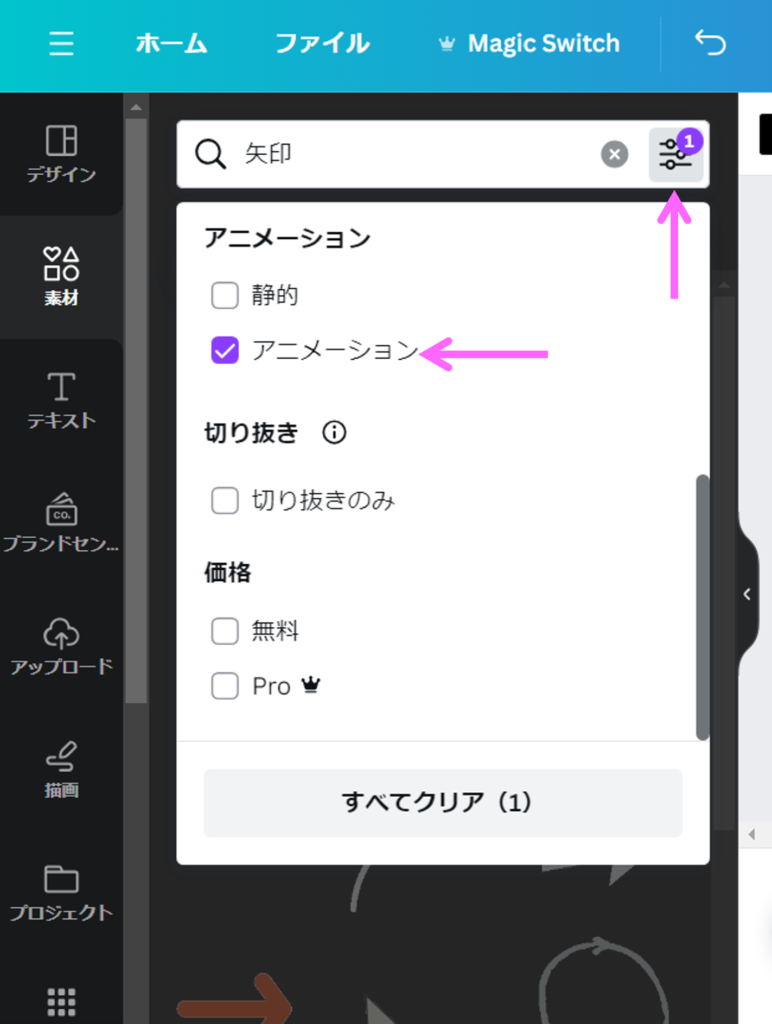Open the hamburger menu

[x=62, y=44]
